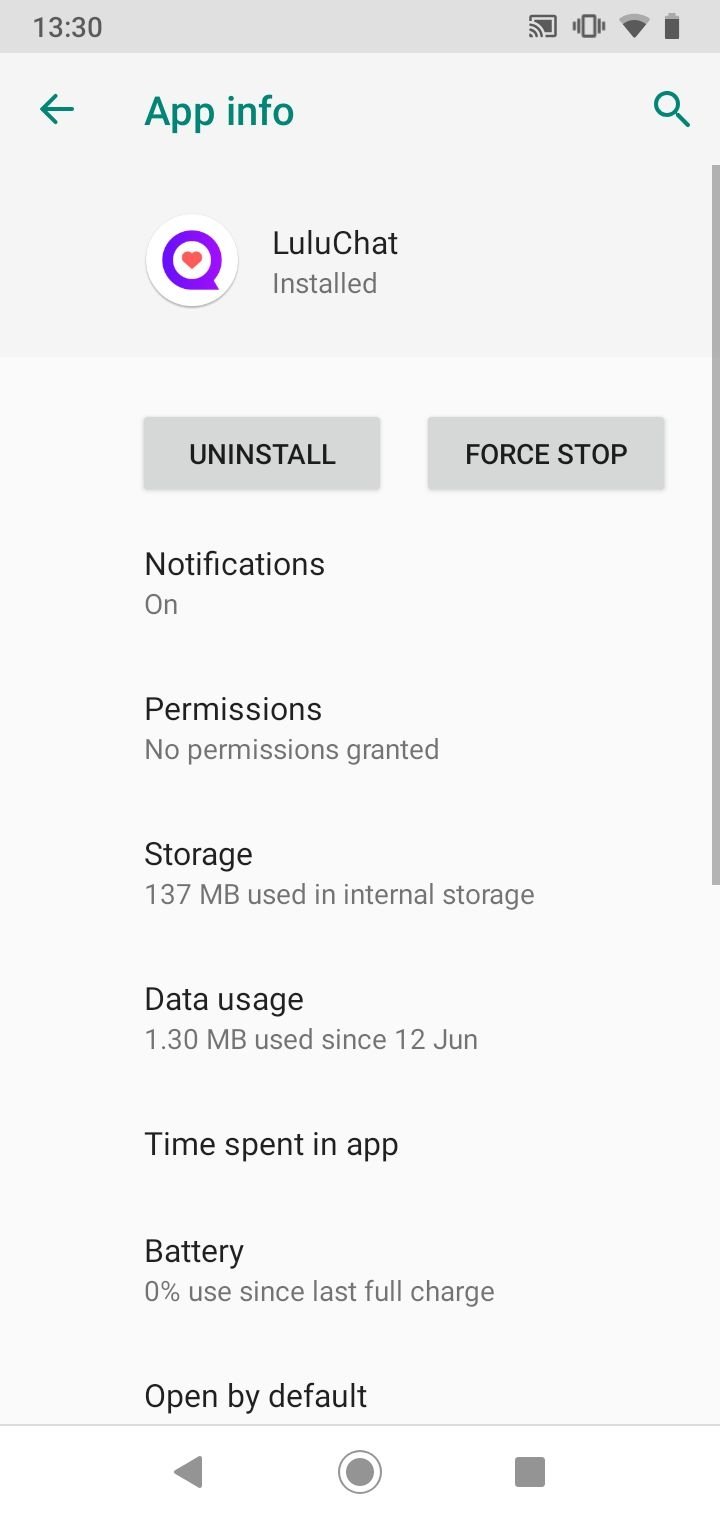This screenshot has height=1520, width=720.
Task: Open Data usage
Action: [x=360, y=1018]
